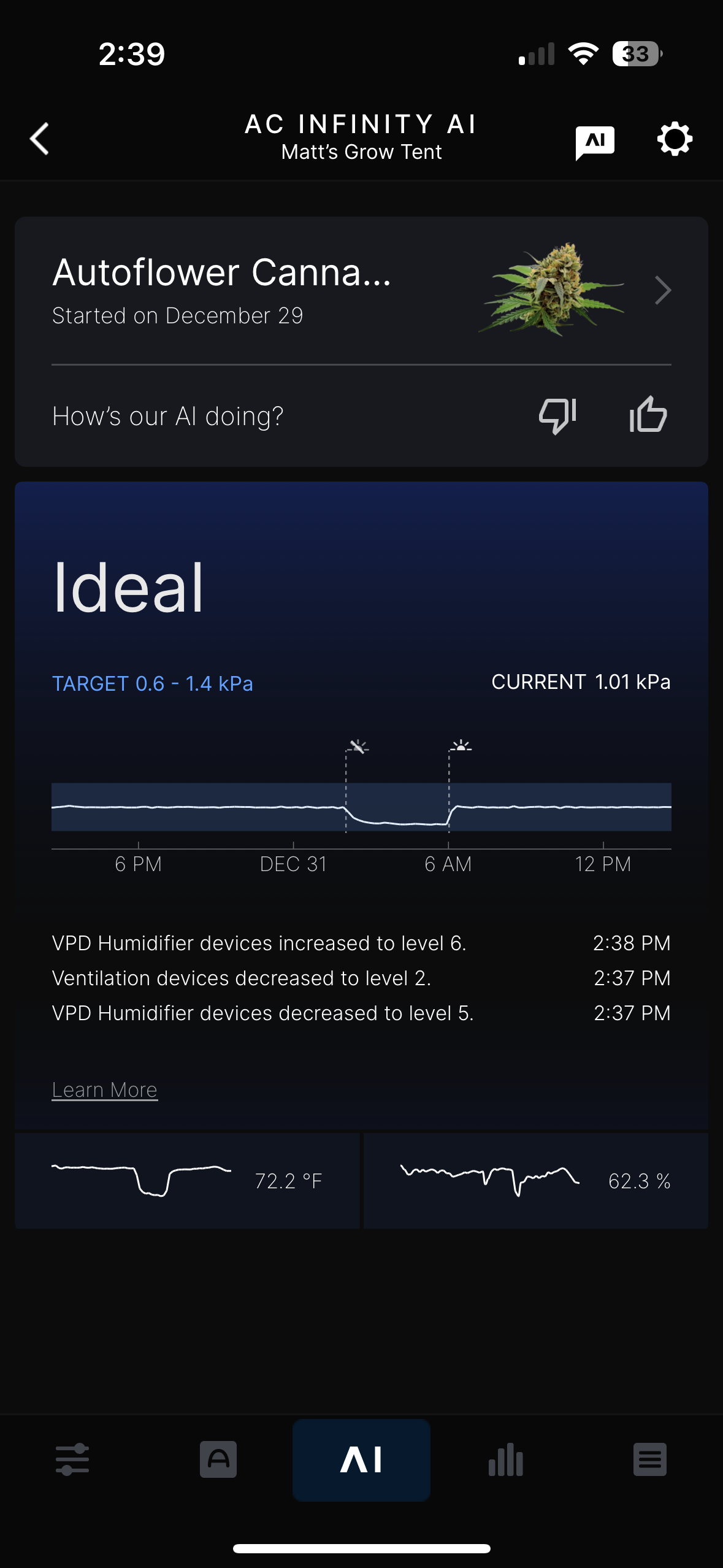
Task: Switch to the tent device tab
Action: point(218,1459)
